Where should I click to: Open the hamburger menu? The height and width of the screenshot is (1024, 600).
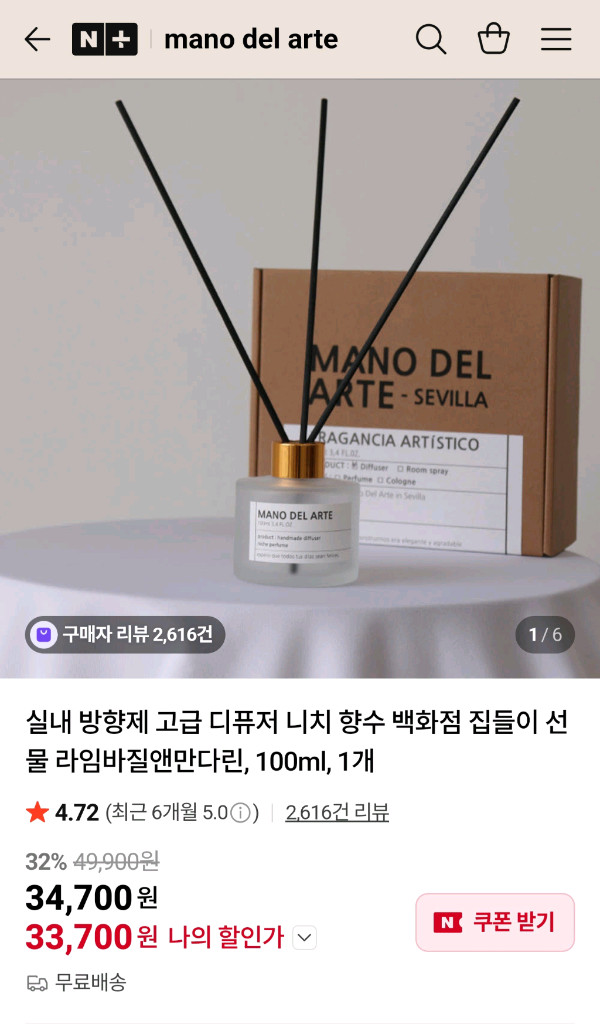tap(556, 39)
